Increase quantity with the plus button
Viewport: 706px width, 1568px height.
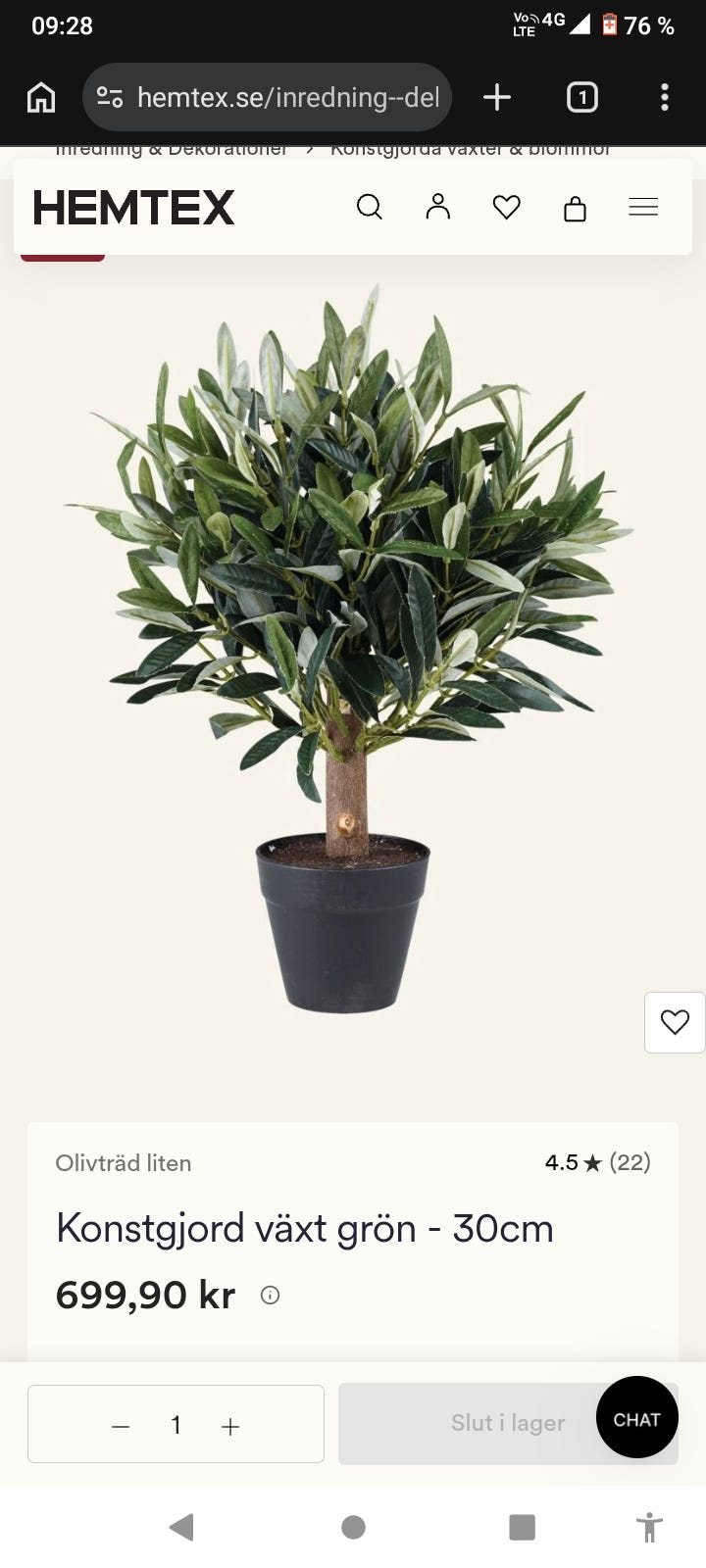pyautogui.click(x=230, y=1427)
